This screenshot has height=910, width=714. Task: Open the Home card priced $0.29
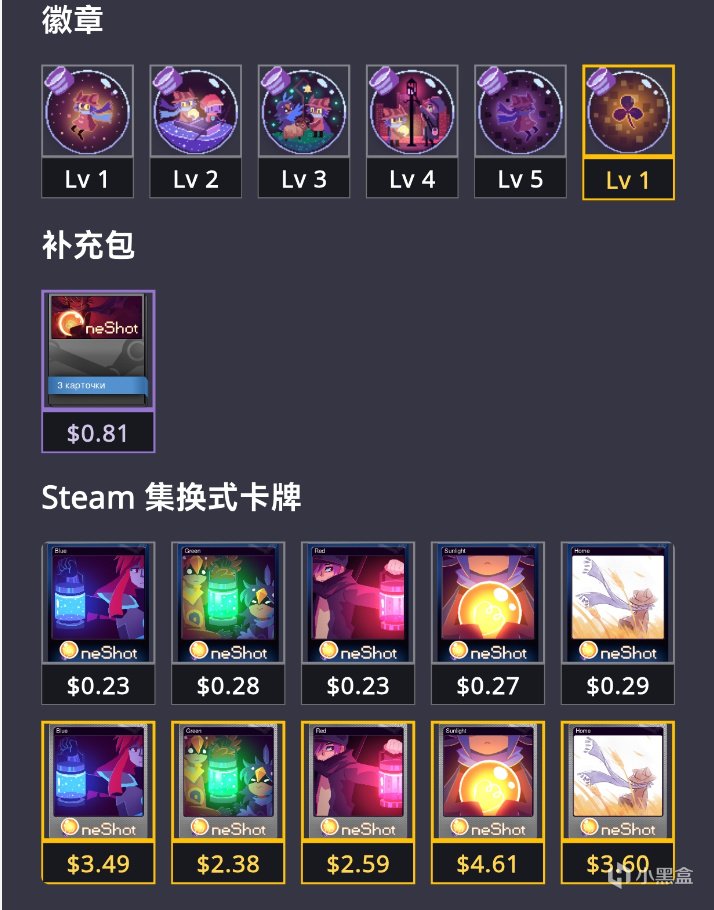(x=618, y=623)
